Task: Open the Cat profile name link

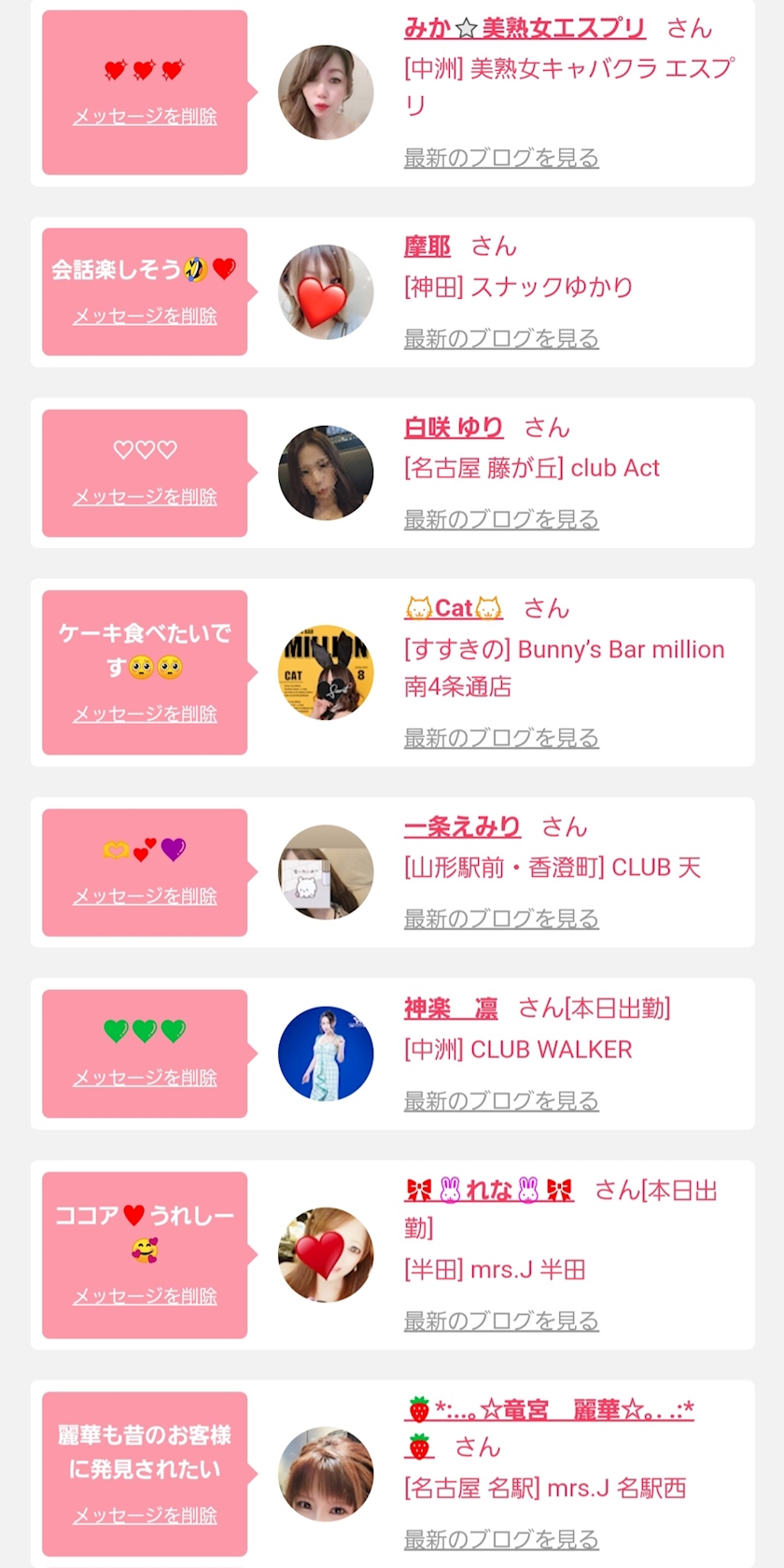Action: pos(453,608)
